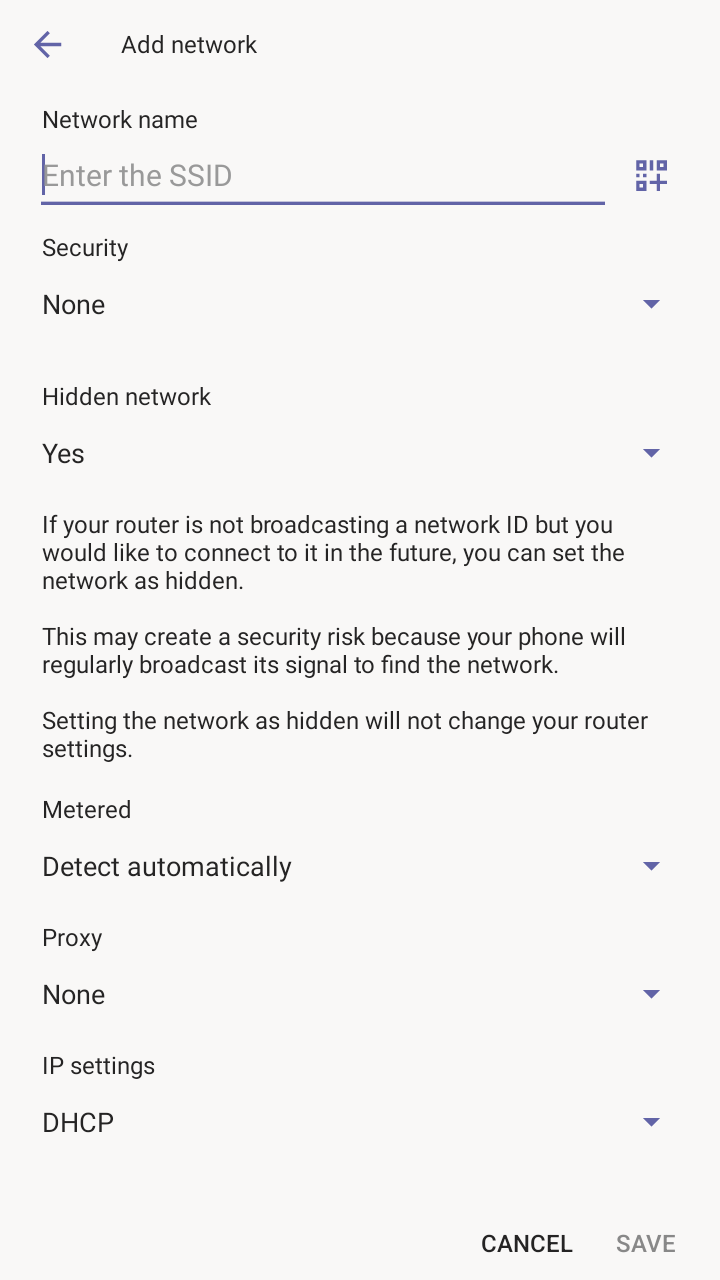Scan a QR code to add network

652,175
